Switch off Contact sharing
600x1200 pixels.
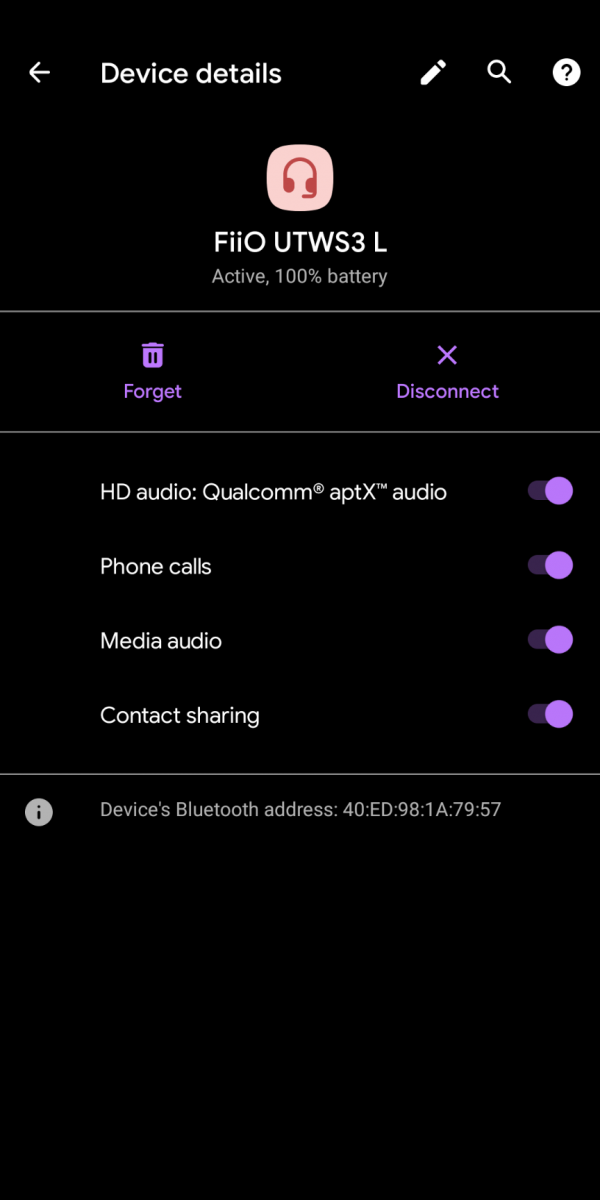point(550,714)
